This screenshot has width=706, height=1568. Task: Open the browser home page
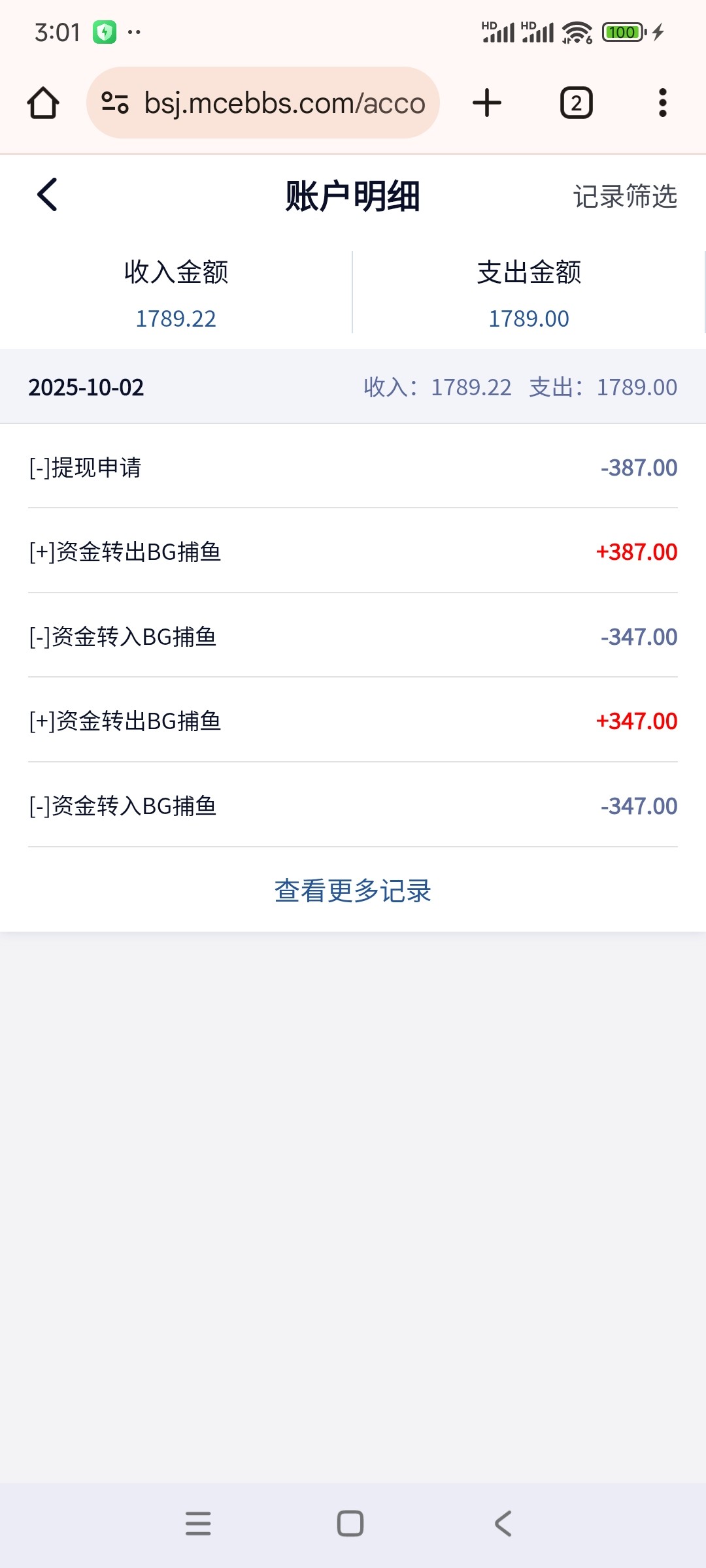[x=43, y=103]
